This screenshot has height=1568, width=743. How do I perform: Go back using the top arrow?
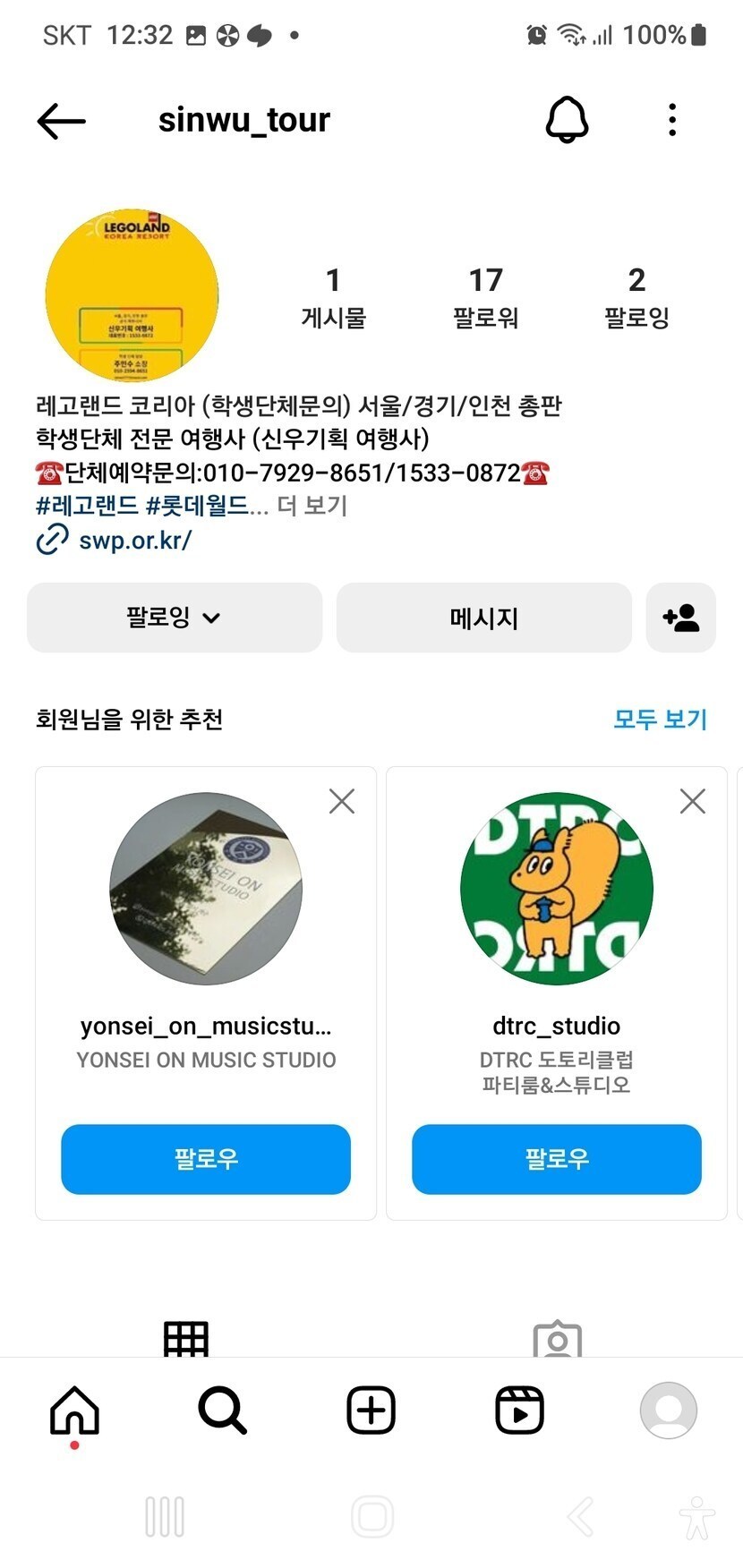[61, 121]
